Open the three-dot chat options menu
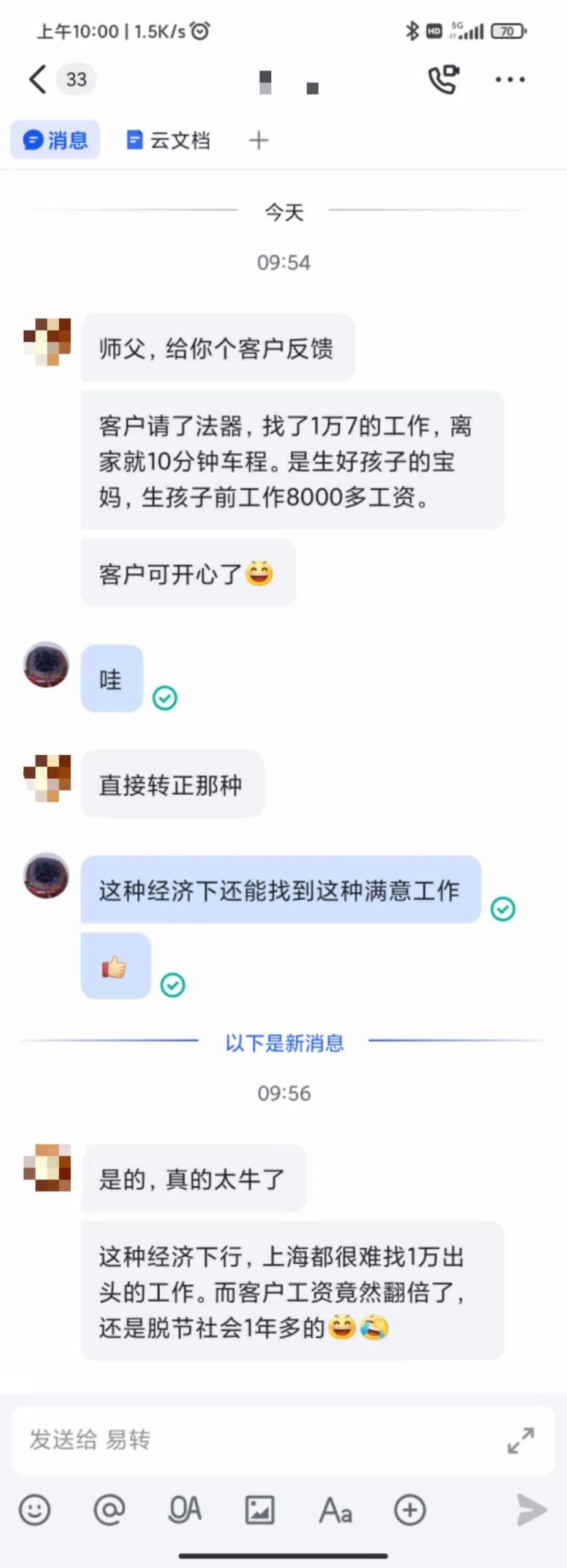This screenshot has height=1568, width=567. (509, 79)
